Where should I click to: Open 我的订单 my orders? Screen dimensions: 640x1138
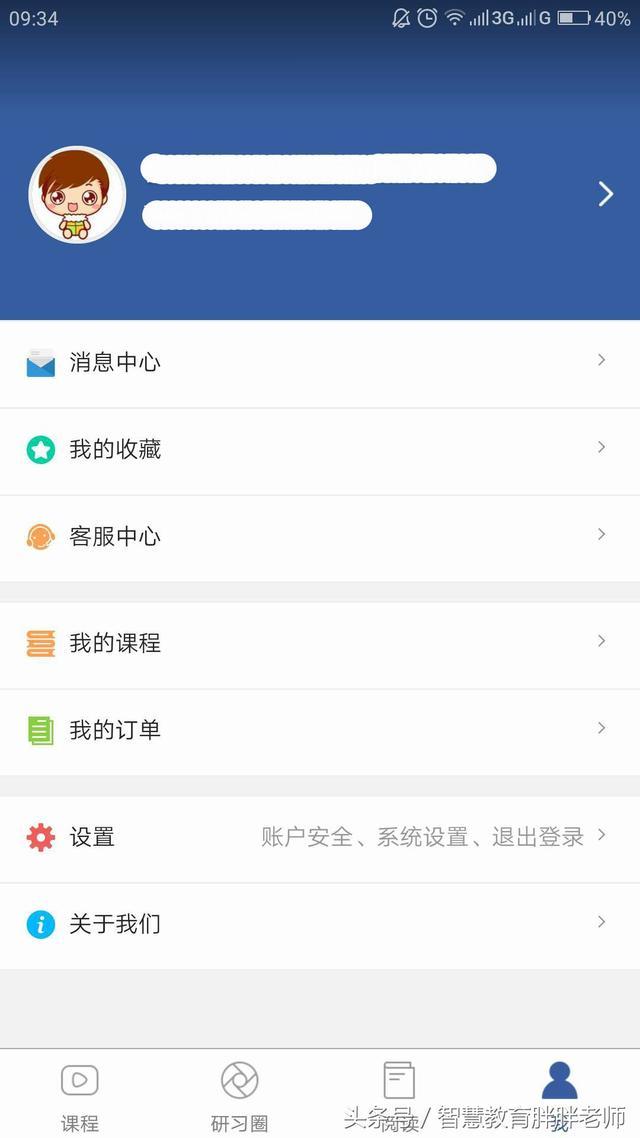320,732
